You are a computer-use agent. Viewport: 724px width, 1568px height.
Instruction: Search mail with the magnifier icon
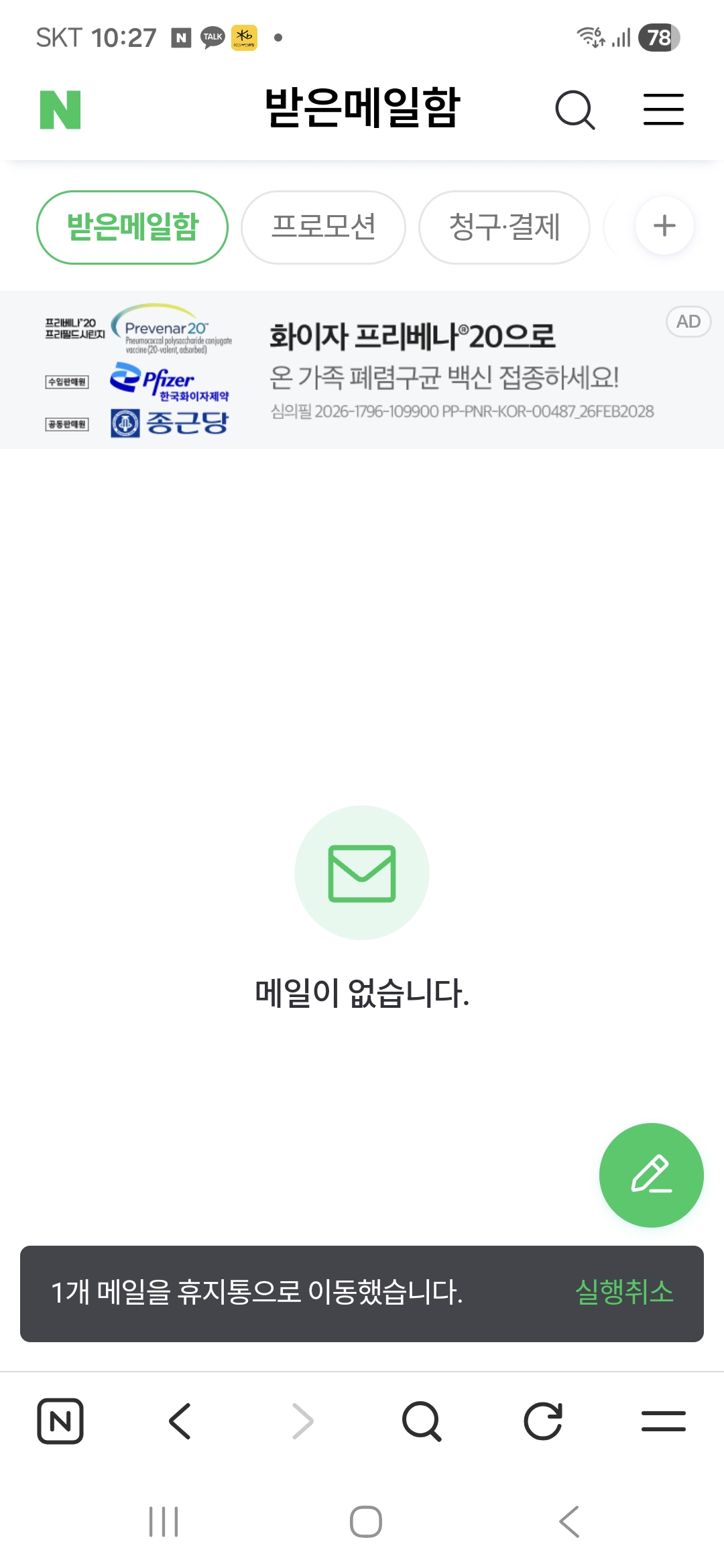coord(575,109)
